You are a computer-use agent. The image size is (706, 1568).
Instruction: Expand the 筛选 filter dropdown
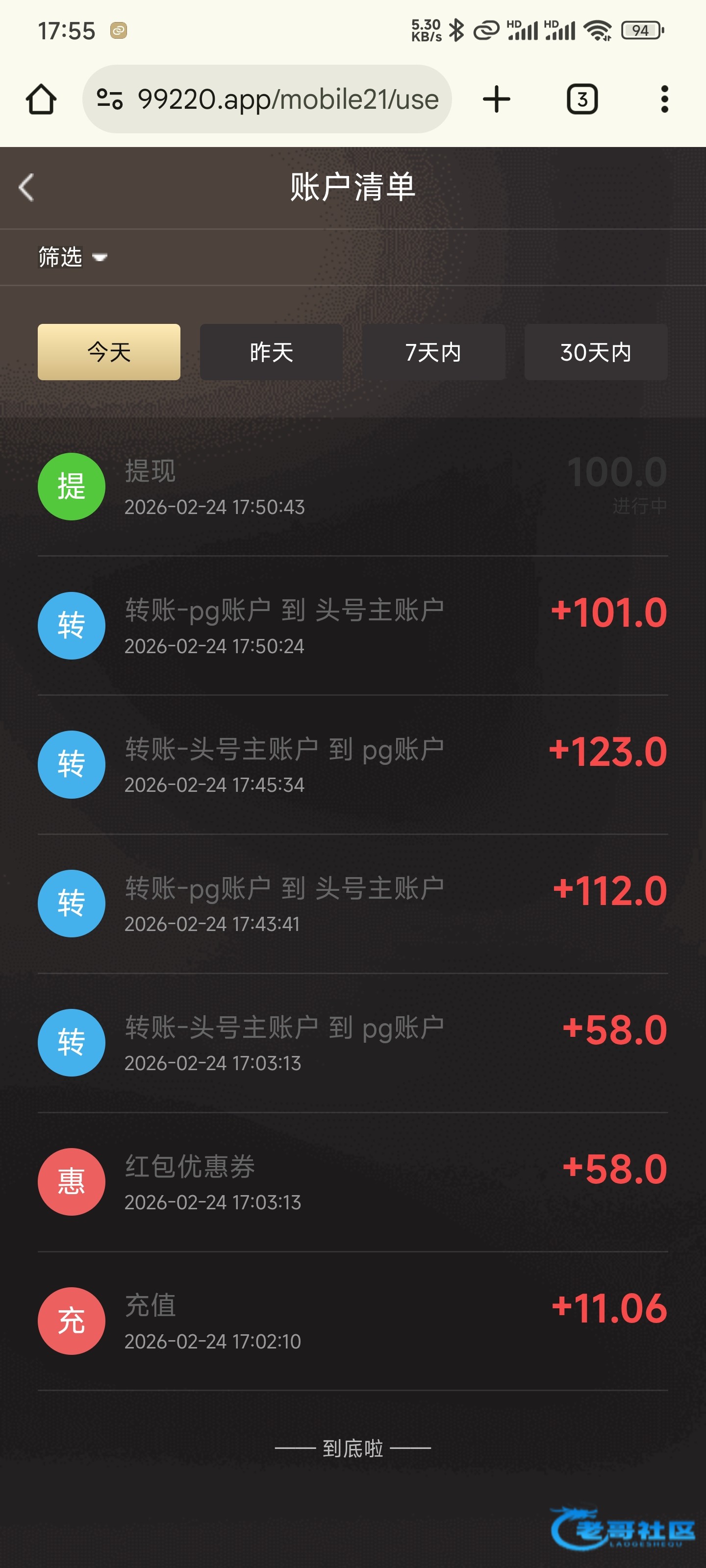[x=73, y=257]
